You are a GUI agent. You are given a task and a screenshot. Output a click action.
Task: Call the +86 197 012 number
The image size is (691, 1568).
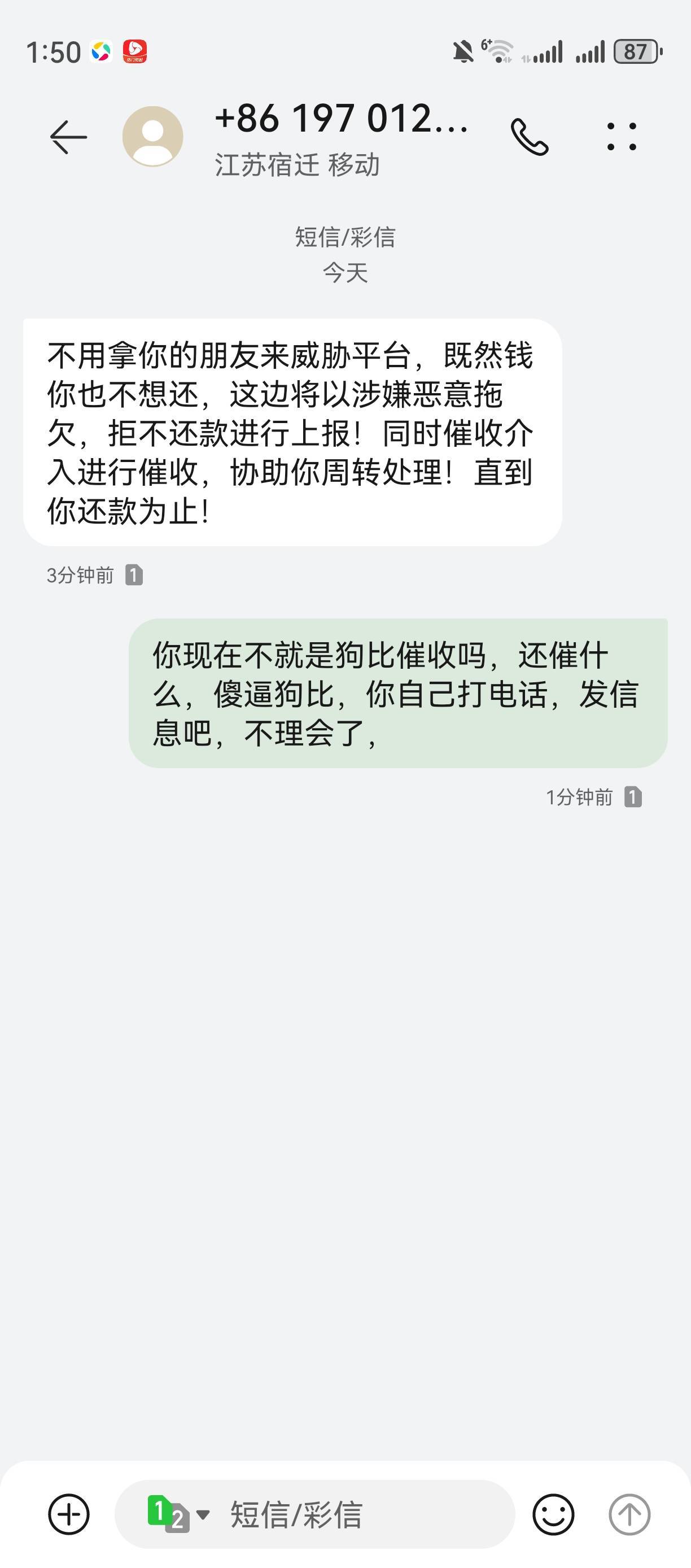(x=530, y=137)
